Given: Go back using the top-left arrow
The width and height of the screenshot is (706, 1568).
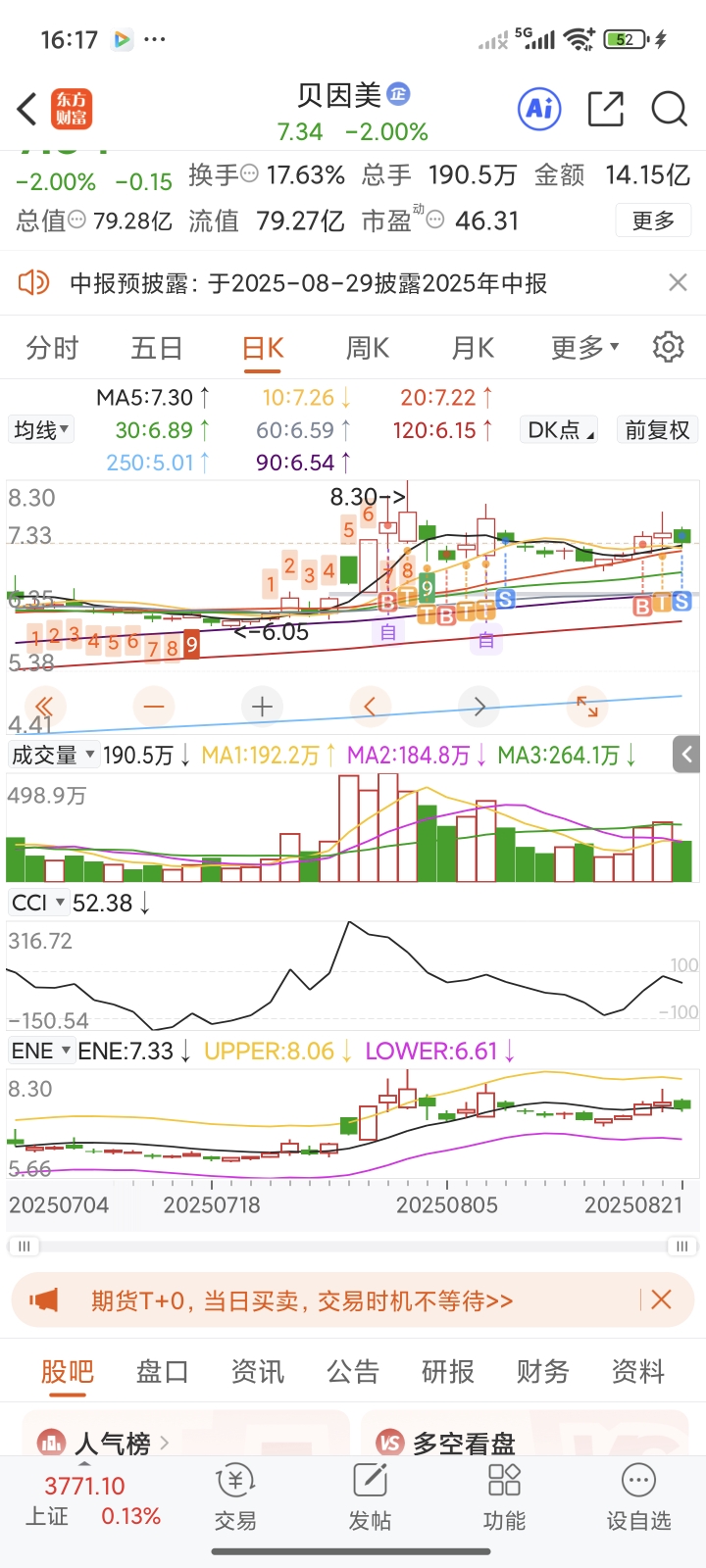Looking at the screenshot, I should (27, 109).
